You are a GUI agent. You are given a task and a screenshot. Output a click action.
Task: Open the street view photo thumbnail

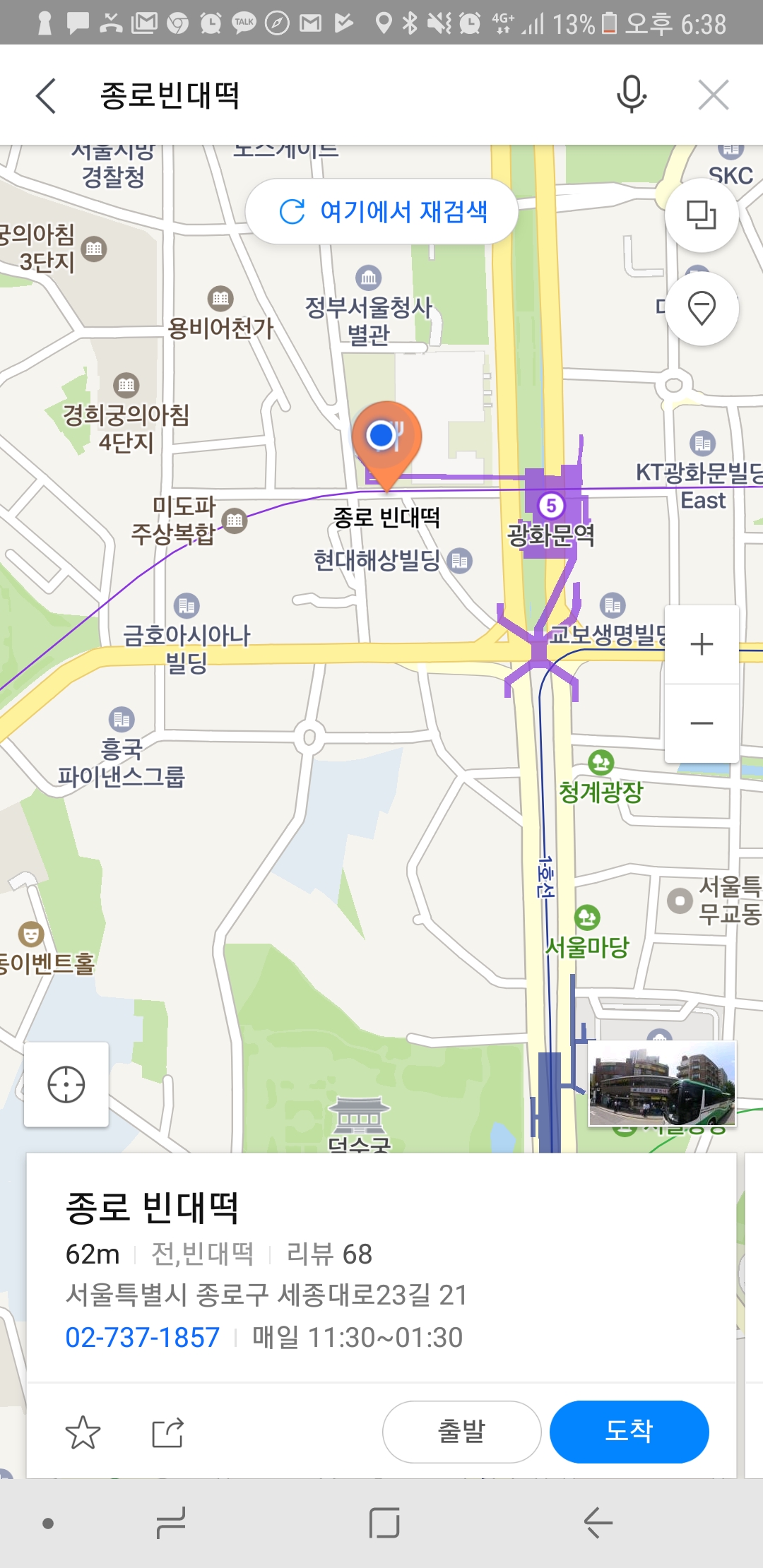pyautogui.click(x=662, y=1083)
